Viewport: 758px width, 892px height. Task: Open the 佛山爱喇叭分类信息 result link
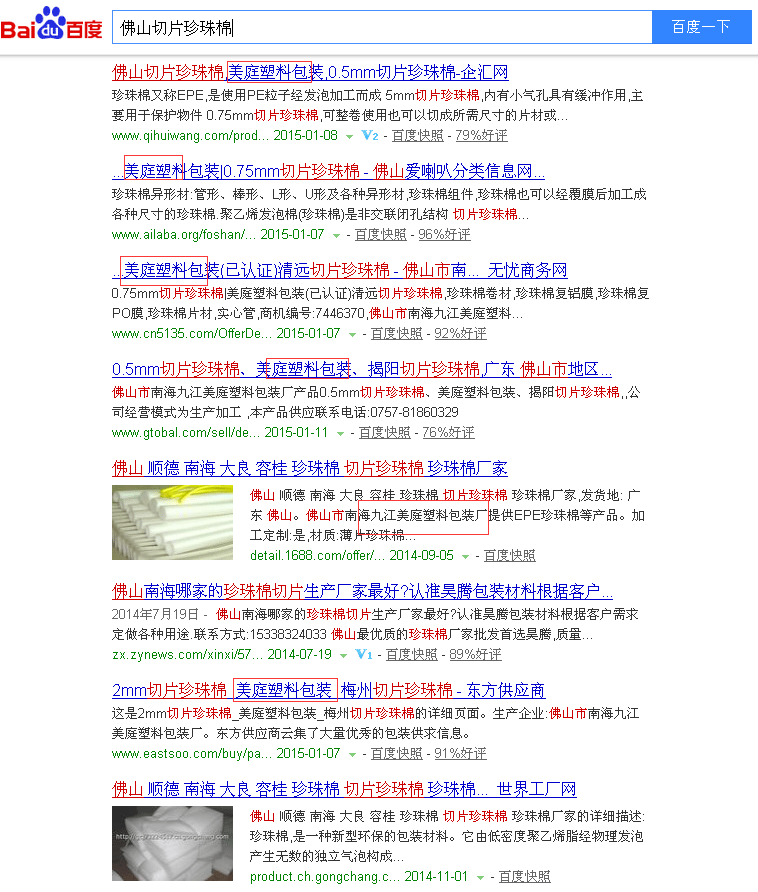(x=330, y=170)
